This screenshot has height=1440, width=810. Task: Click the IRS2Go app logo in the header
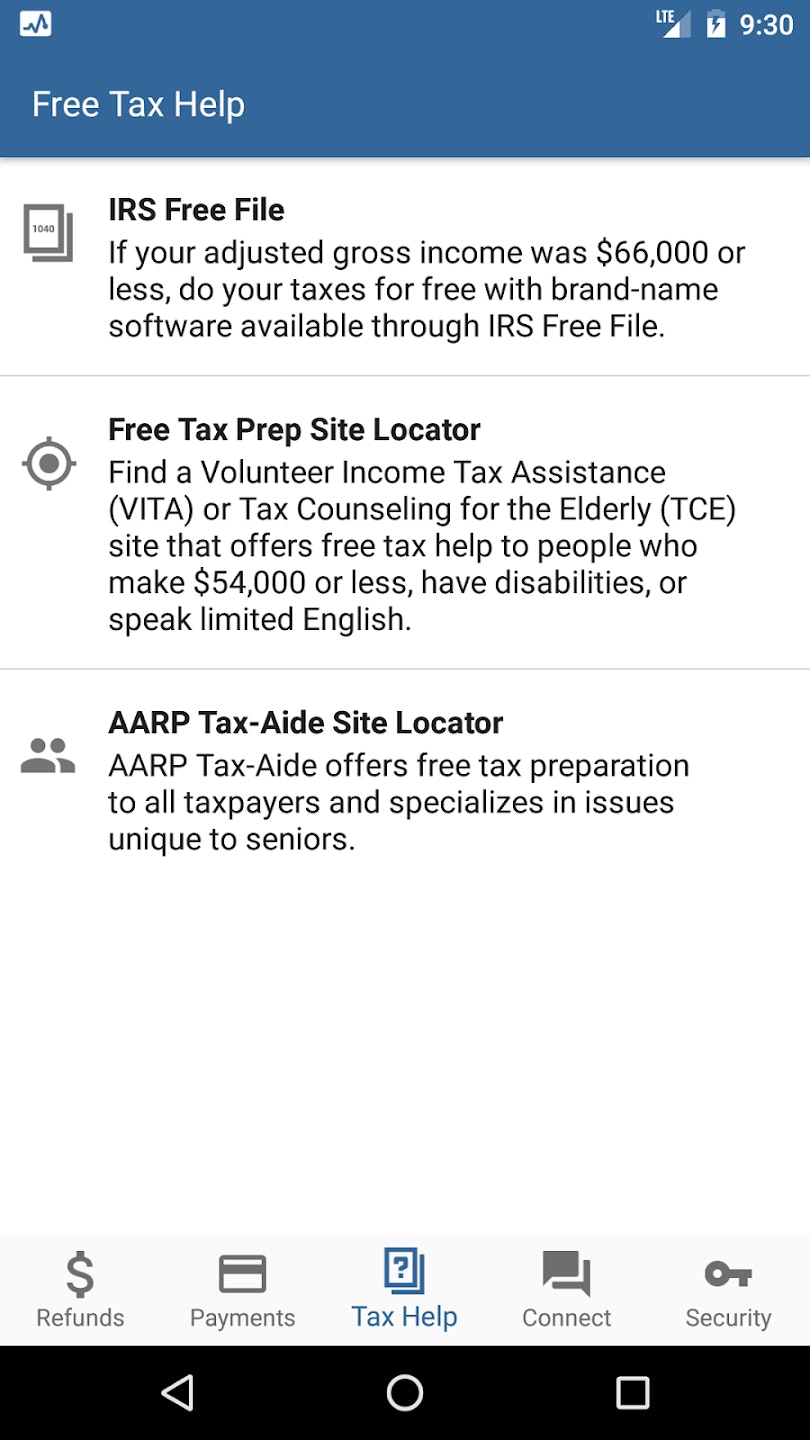click(36, 23)
